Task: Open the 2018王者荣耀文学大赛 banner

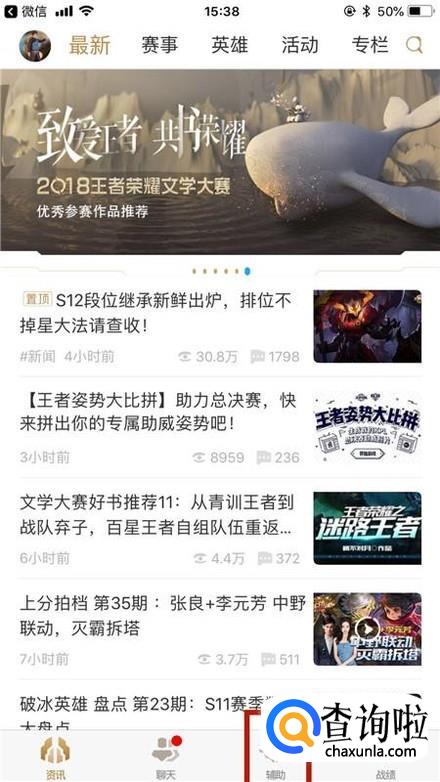Action: tap(220, 161)
